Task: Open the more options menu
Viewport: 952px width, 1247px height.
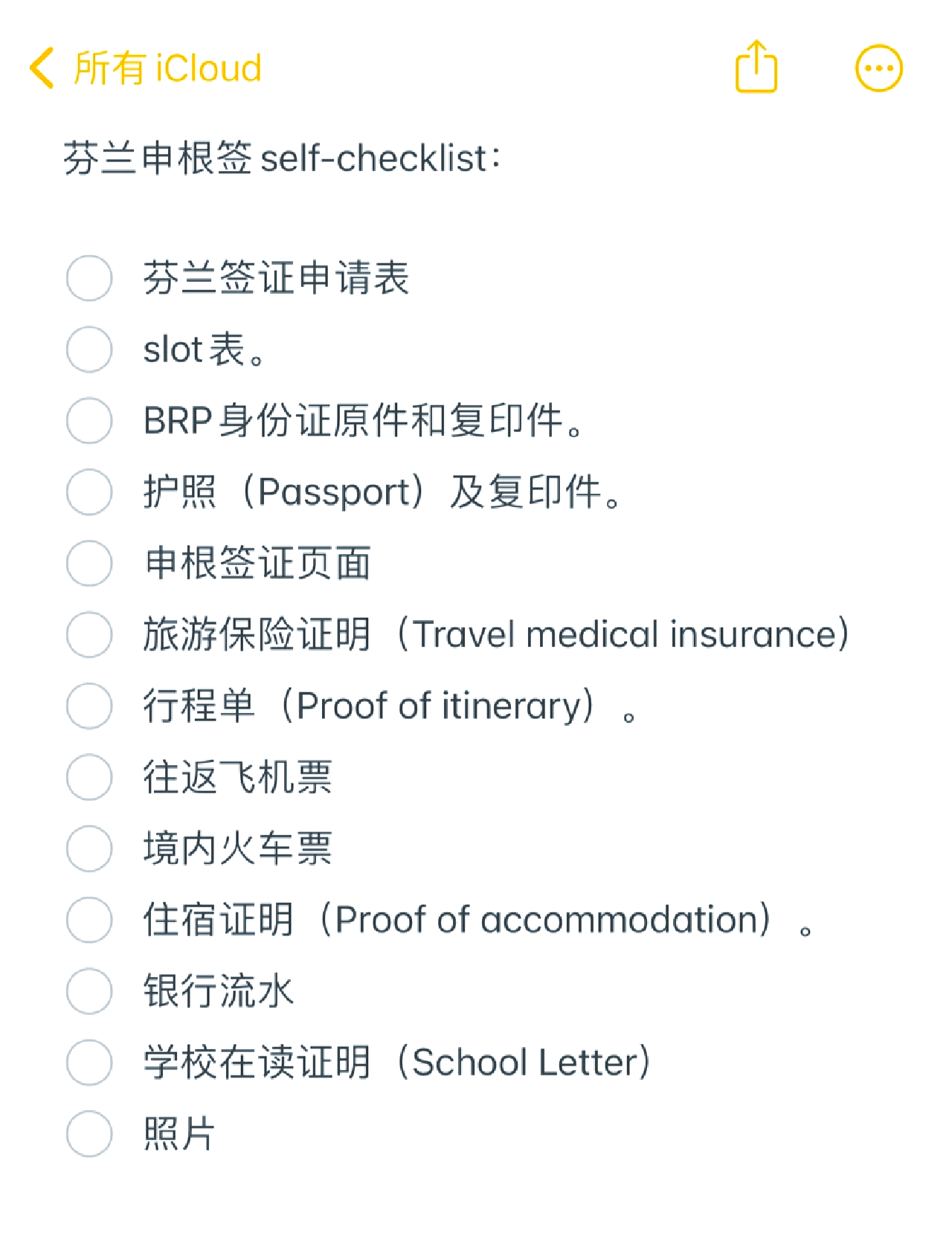Action: tap(878, 68)
